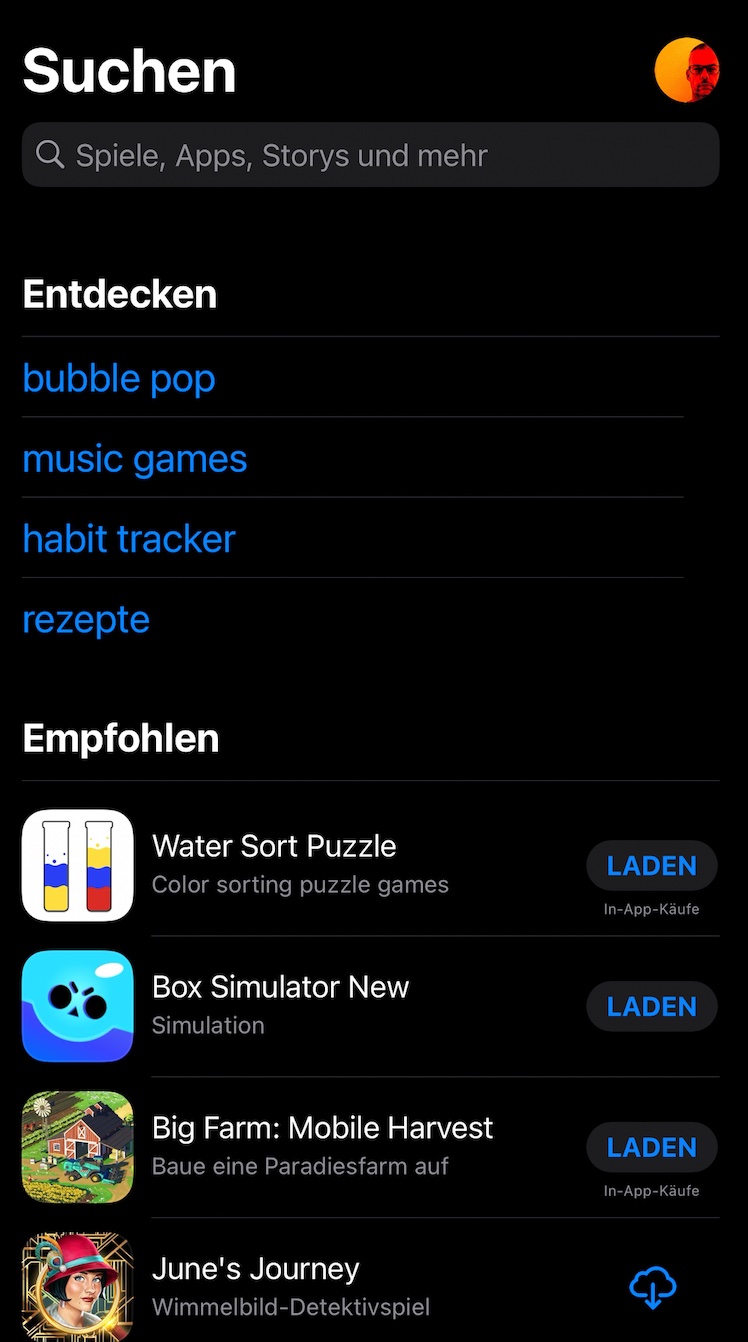Screen dimensions: 748x1342
Task: Open Big Farm: Mobile Harvest details
Action: click(x=322, y=1146)
